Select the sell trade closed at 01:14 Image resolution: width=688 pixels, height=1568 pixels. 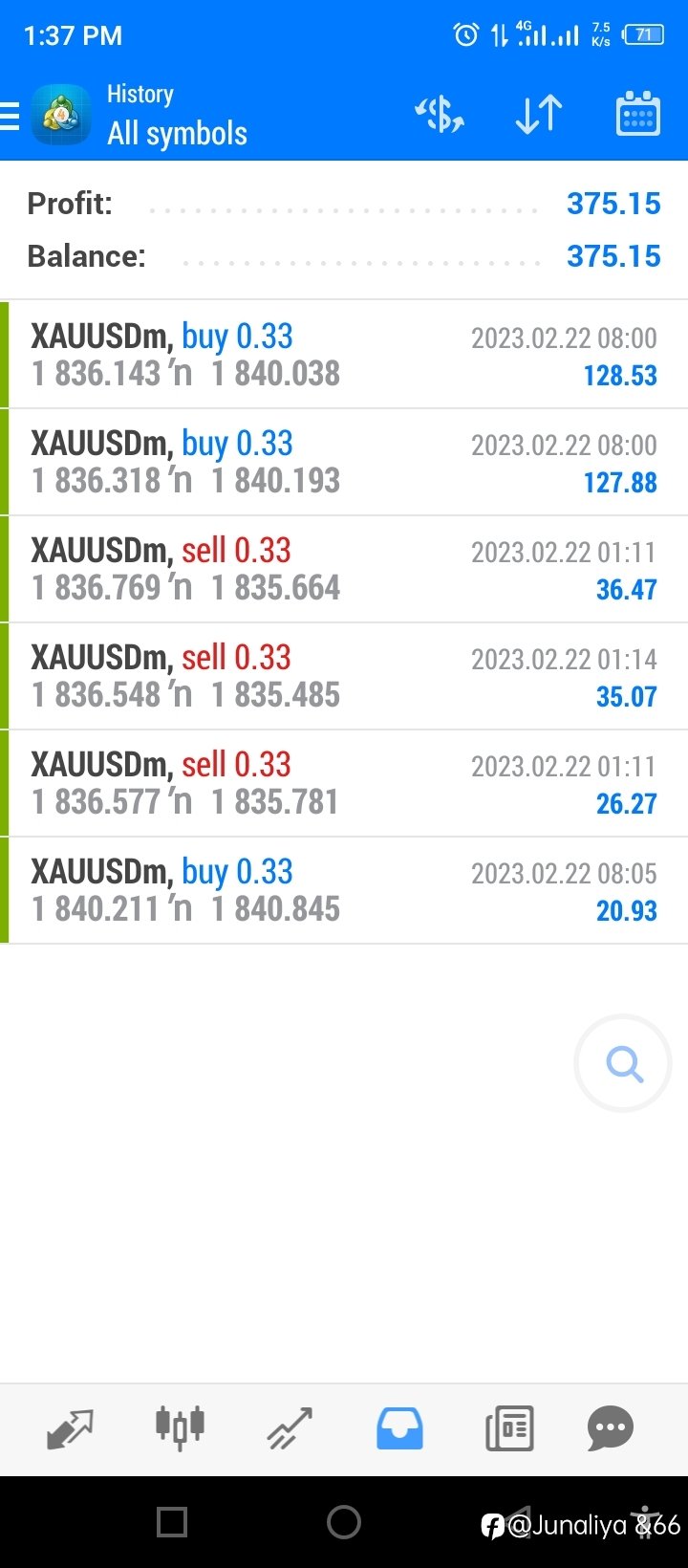344,676
